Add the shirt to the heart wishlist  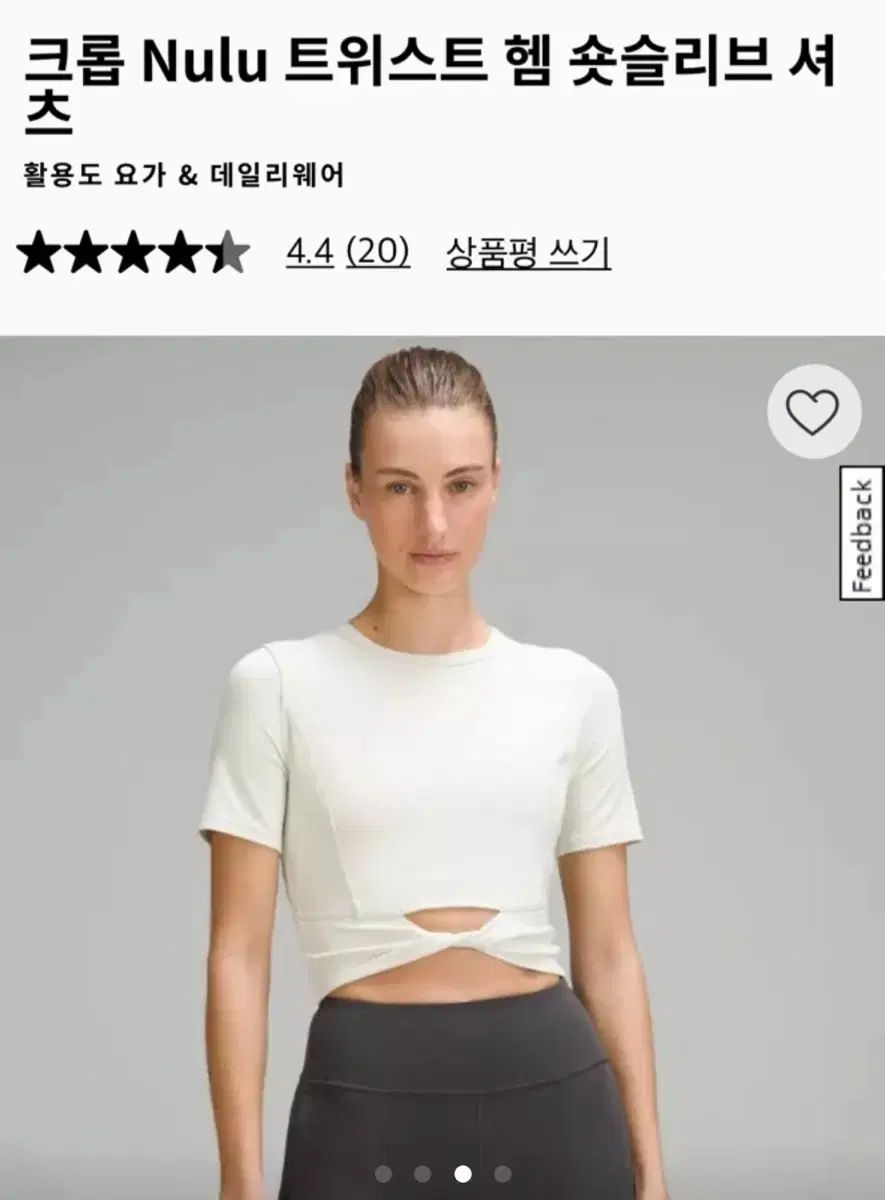tap(813, 412)
